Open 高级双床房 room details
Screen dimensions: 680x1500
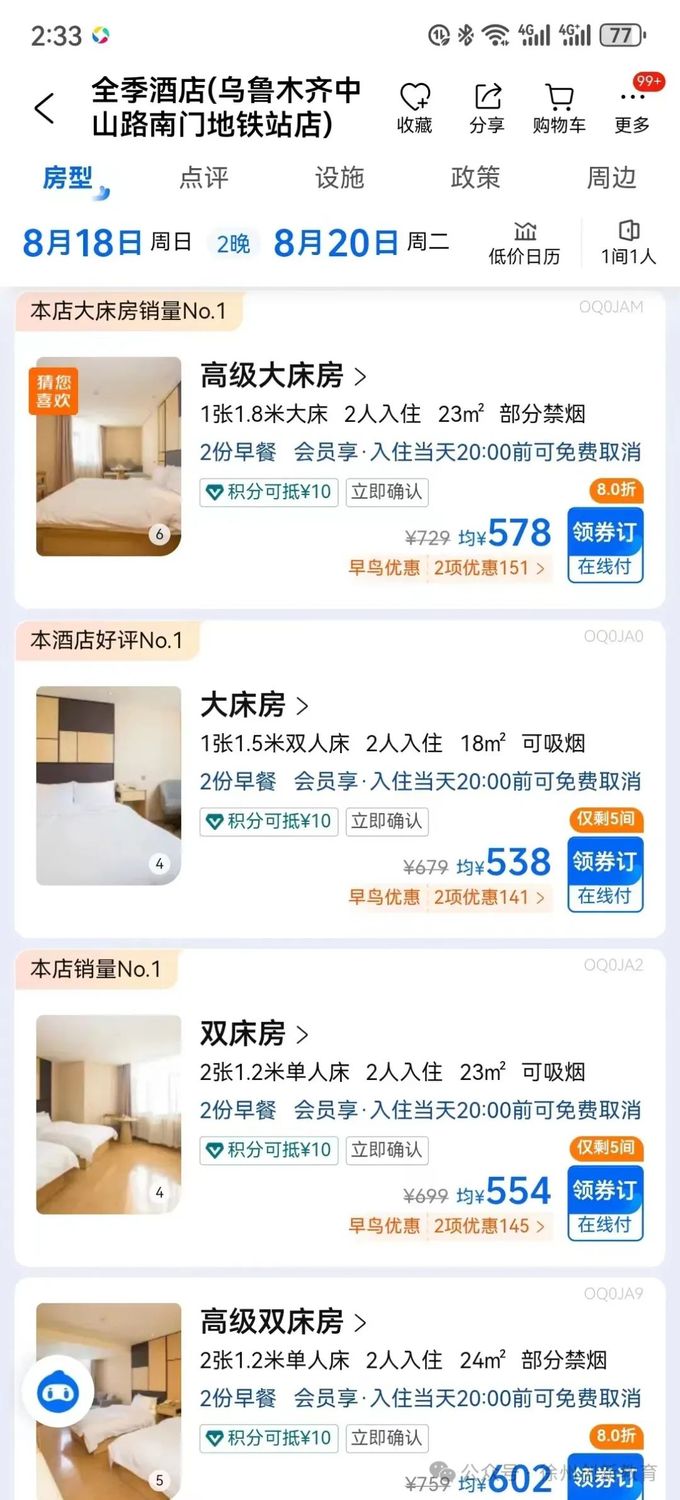[x=284, y=1322]
